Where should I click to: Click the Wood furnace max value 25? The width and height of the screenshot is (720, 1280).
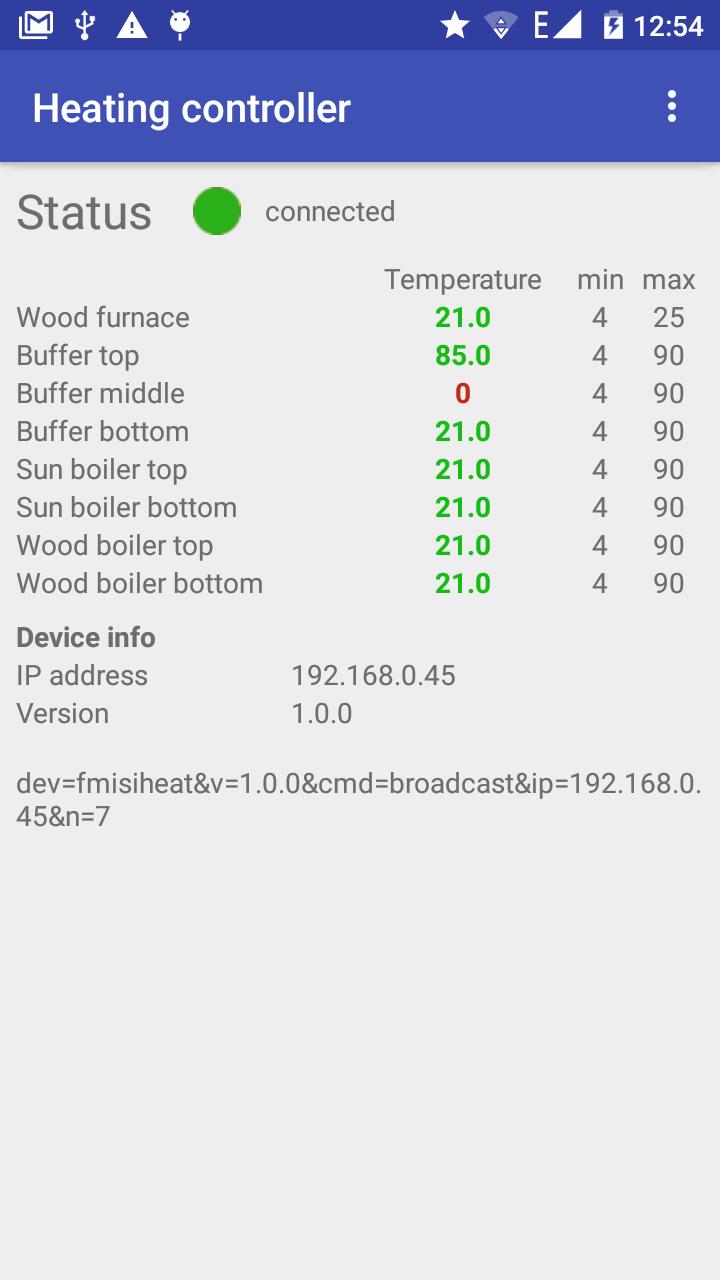[668, 317]
